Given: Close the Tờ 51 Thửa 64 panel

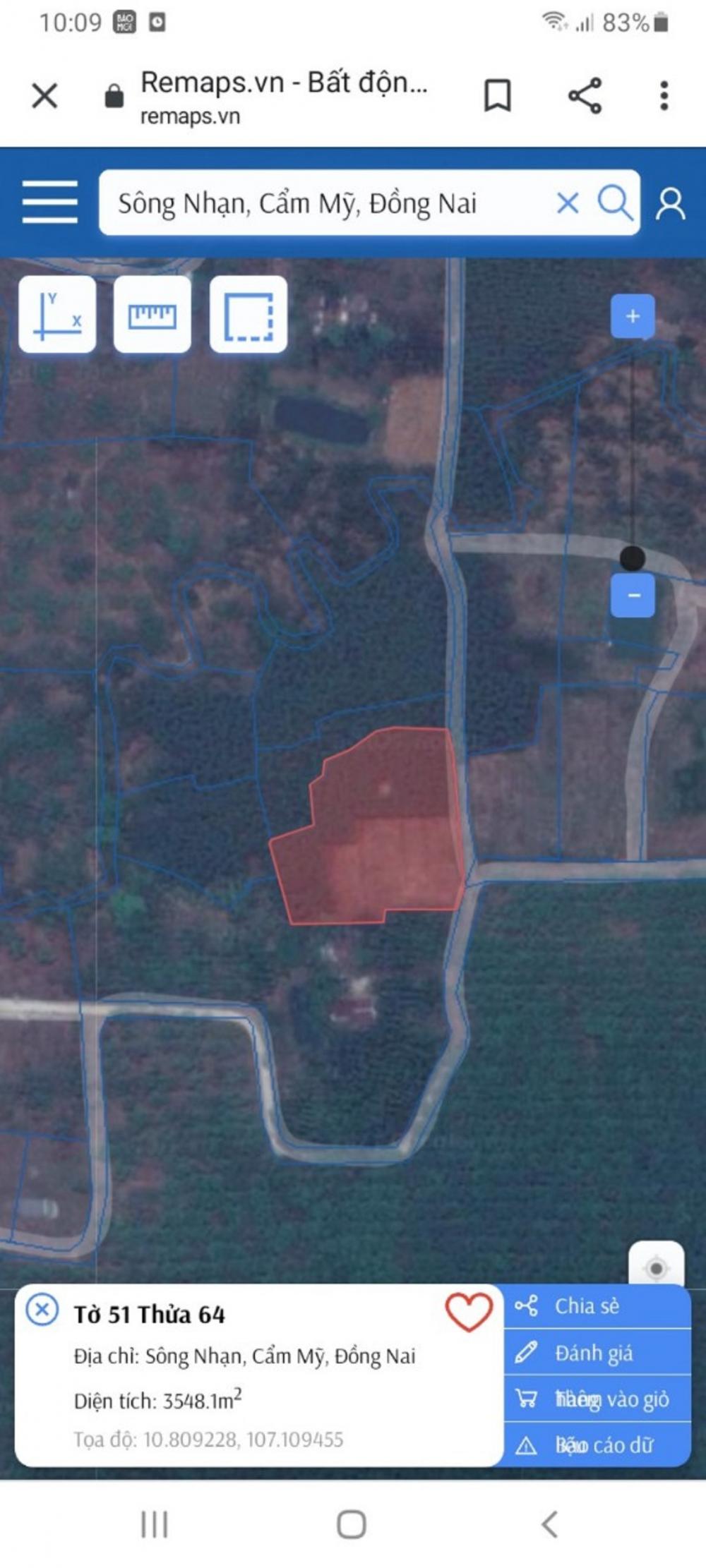Looking at the screenshot, I should [42, 1310].
